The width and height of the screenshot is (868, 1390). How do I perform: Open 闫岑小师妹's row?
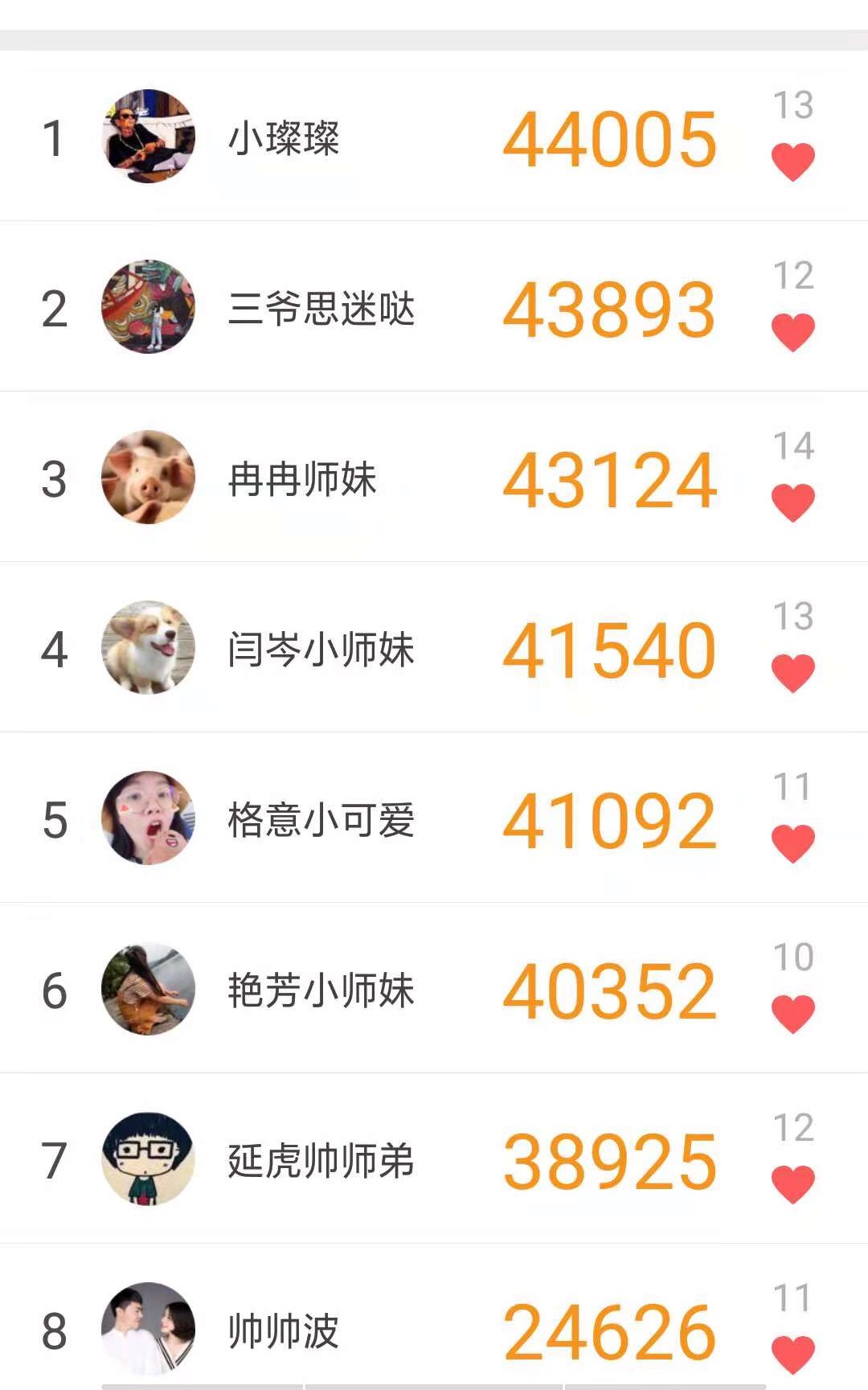tap(402, 649)
